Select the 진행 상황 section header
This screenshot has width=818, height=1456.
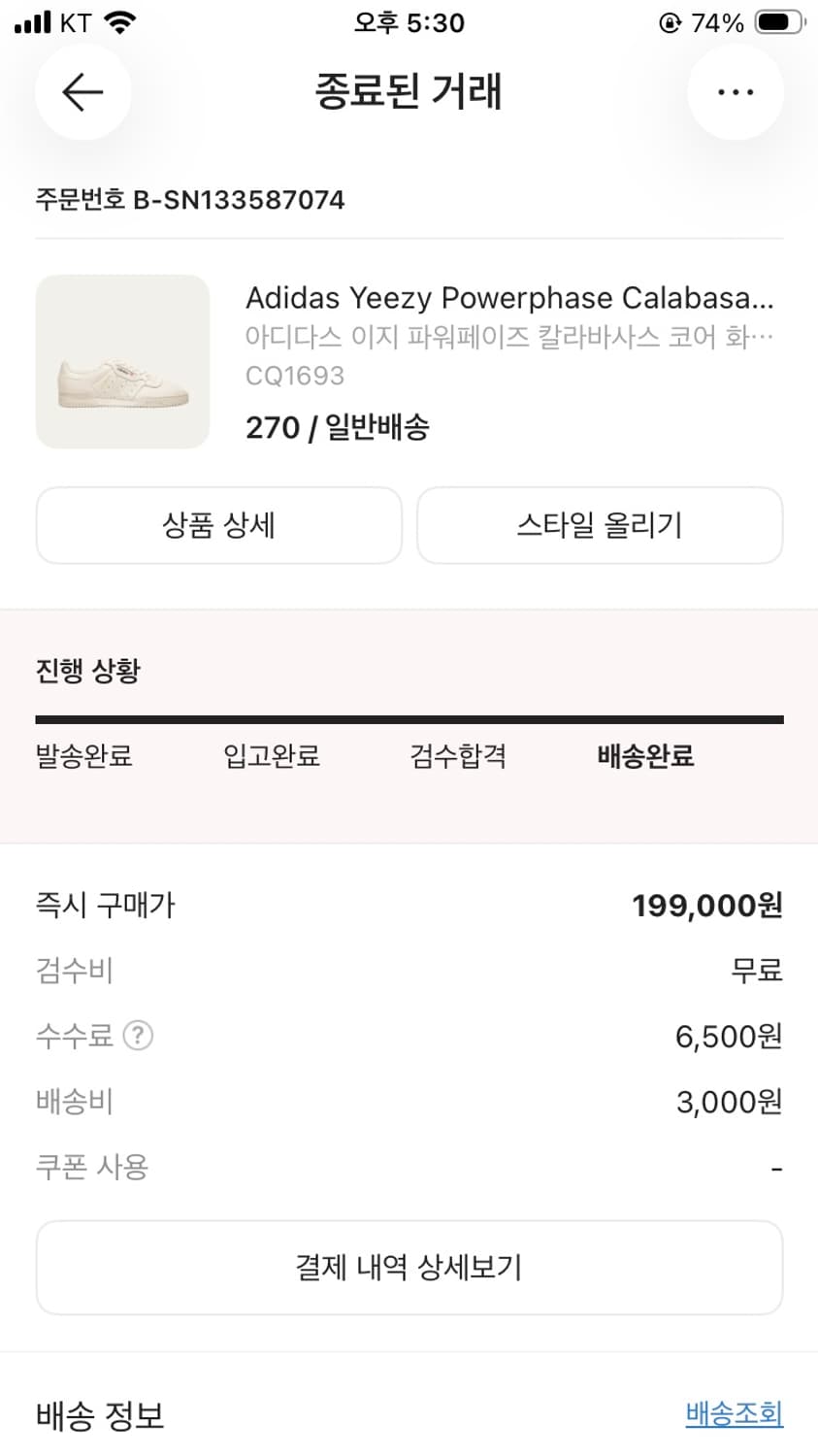(86, 670)
